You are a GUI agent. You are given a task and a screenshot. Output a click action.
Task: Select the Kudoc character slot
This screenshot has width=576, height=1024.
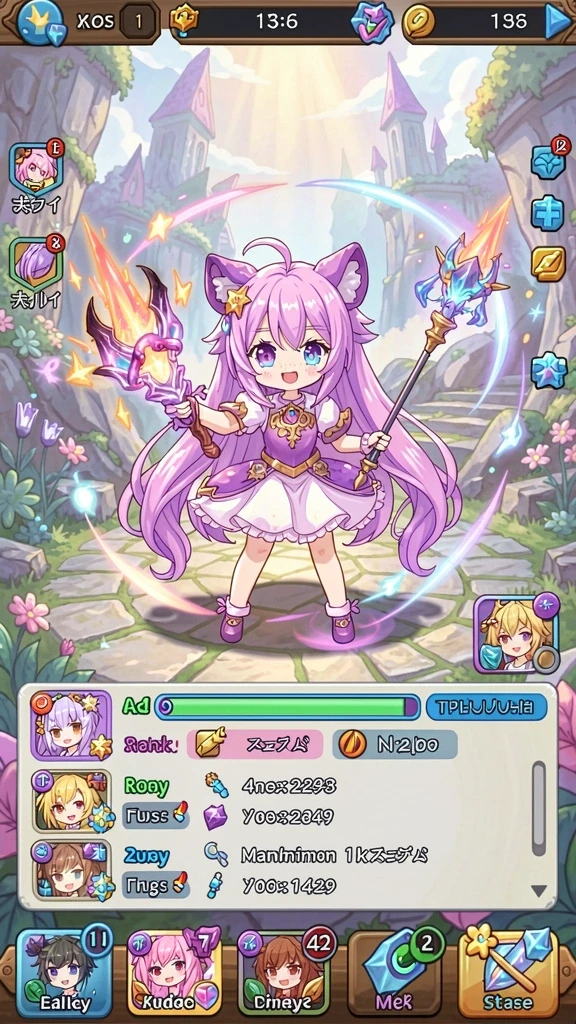click(174, 973)
